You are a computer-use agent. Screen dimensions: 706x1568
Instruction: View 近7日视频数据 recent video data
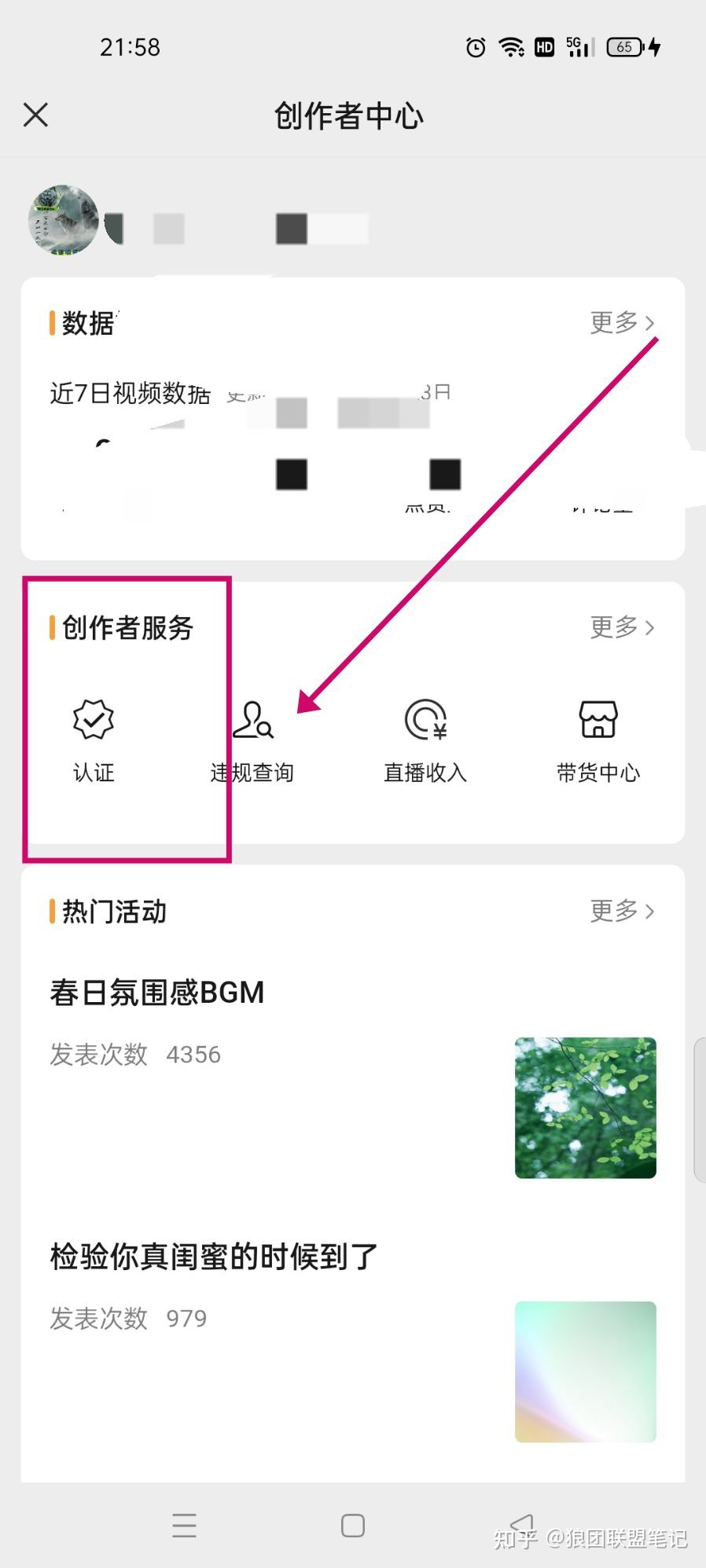tap(128, 394)
